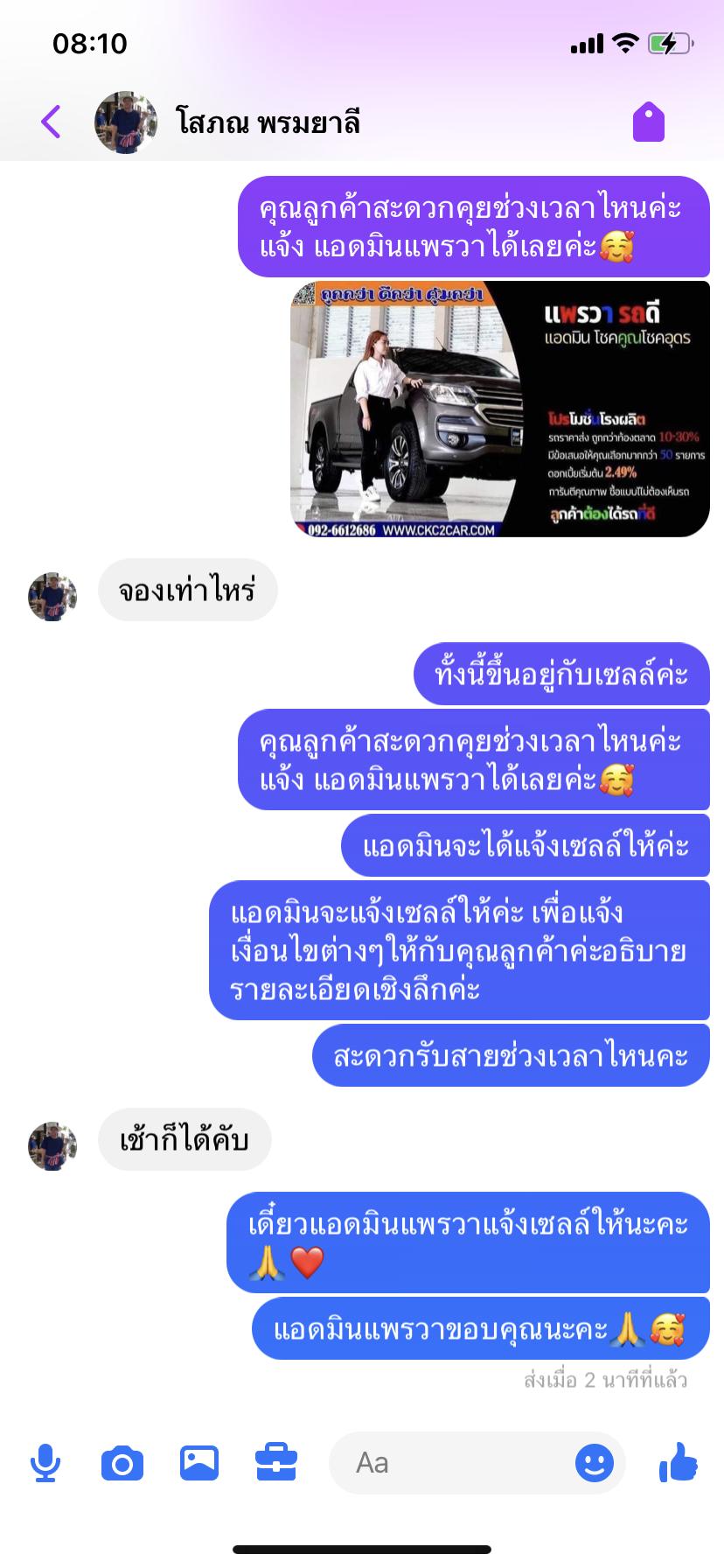Send a thumbs-up like
The image size is (724, 1568).
[x=679, y=1461]
